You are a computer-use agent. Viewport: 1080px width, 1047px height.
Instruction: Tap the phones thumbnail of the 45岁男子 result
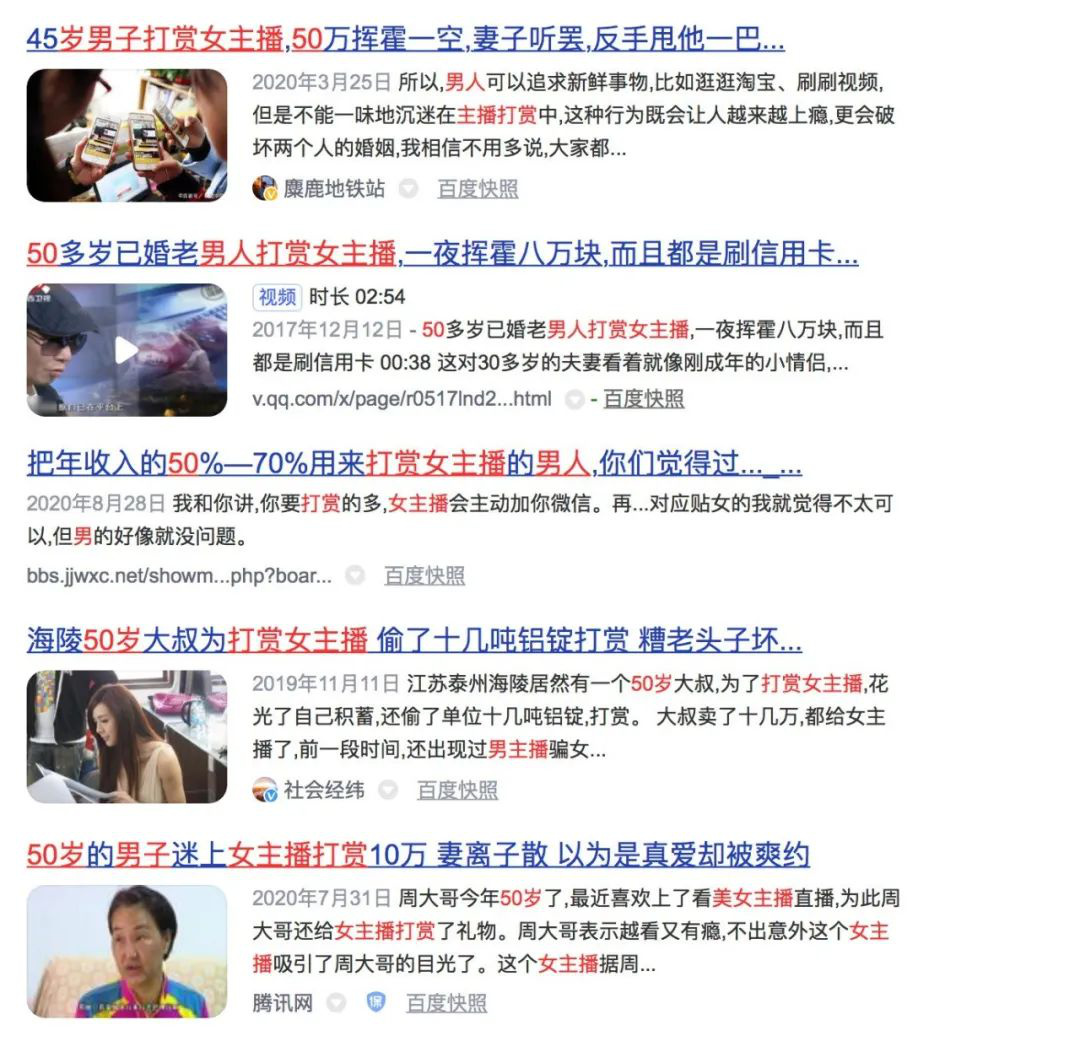tap(126, 135)
